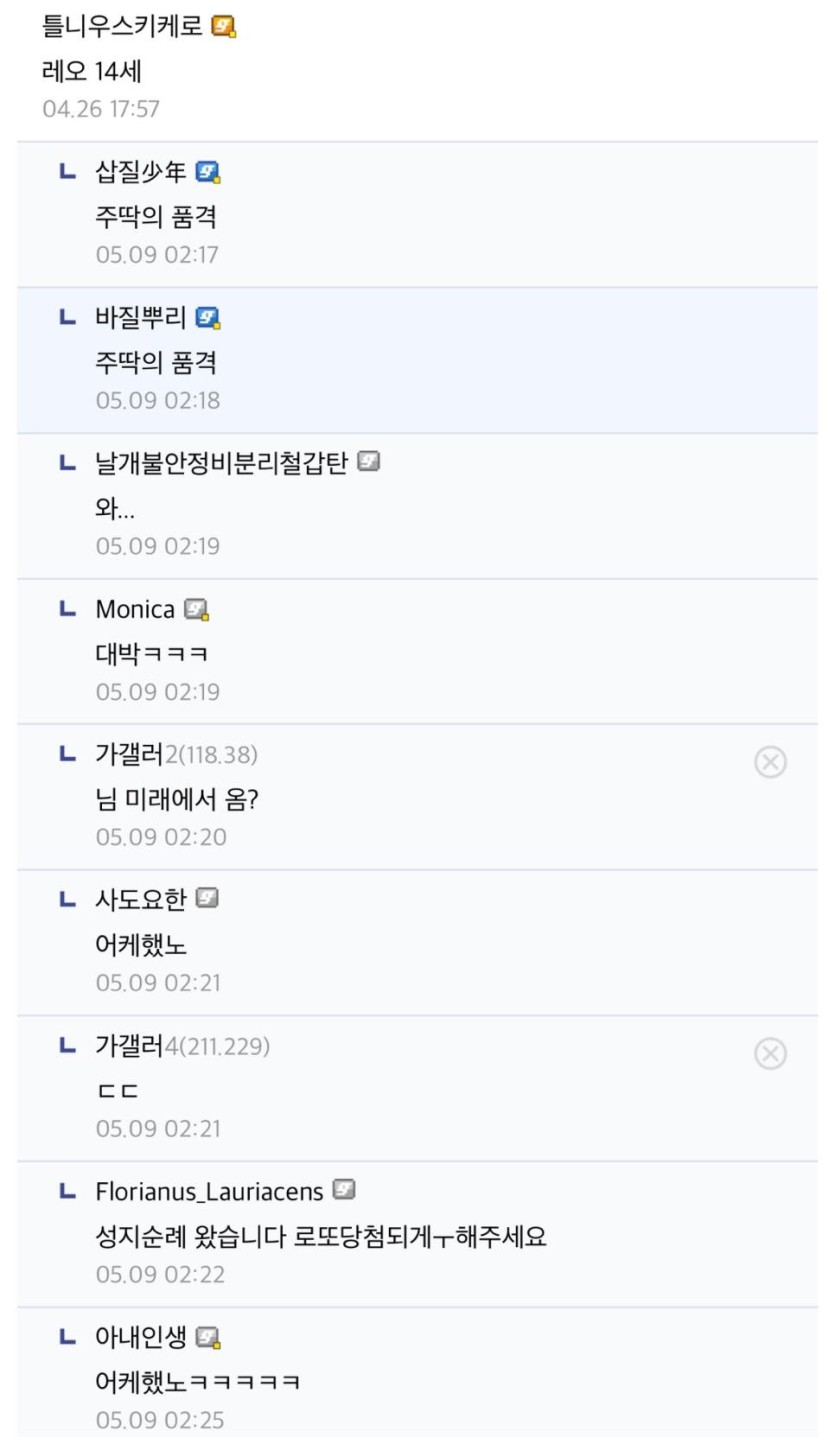Tap 사도요한's nickname
Screen dimensions: 835x1444
[x=141, y=899]
